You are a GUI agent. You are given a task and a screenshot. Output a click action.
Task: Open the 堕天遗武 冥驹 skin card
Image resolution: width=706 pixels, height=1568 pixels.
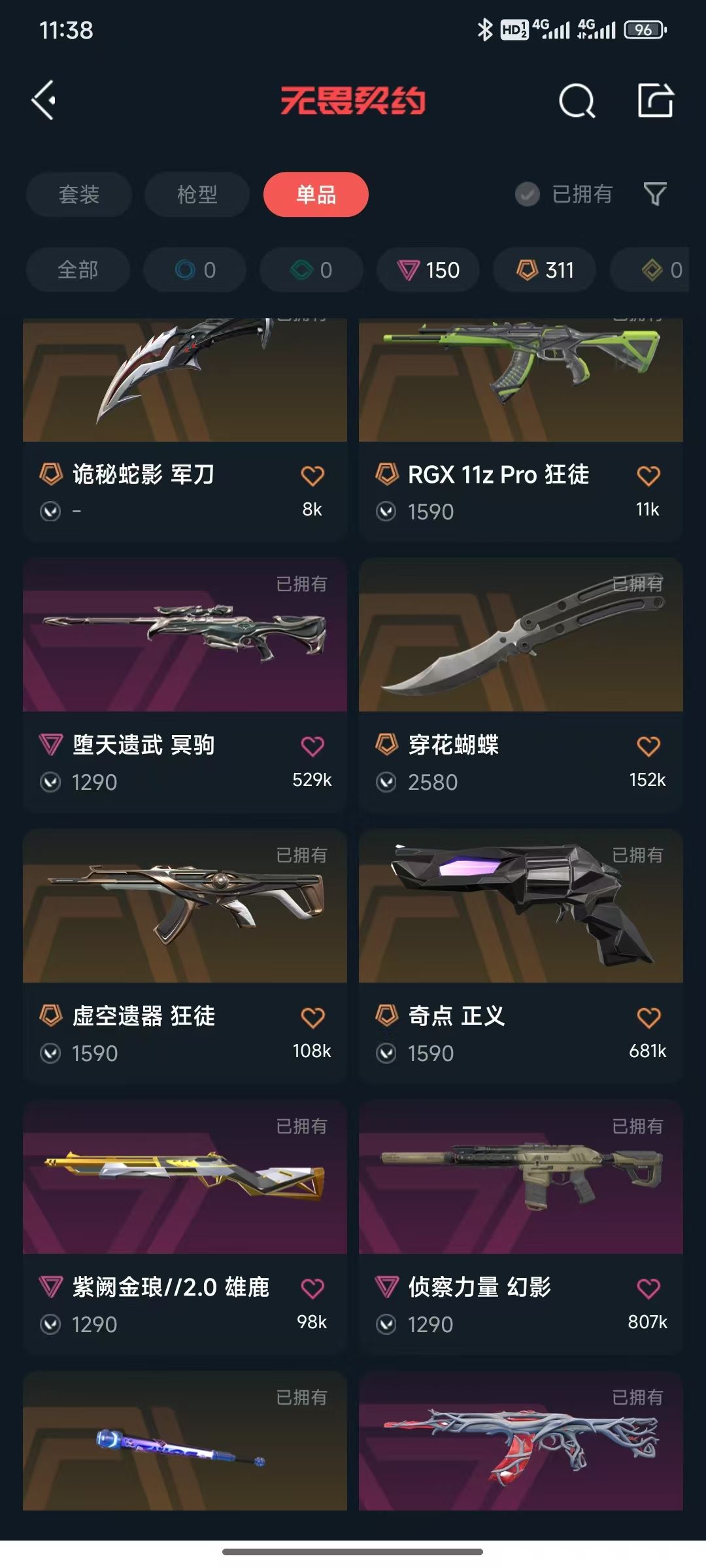pos(185,684)
